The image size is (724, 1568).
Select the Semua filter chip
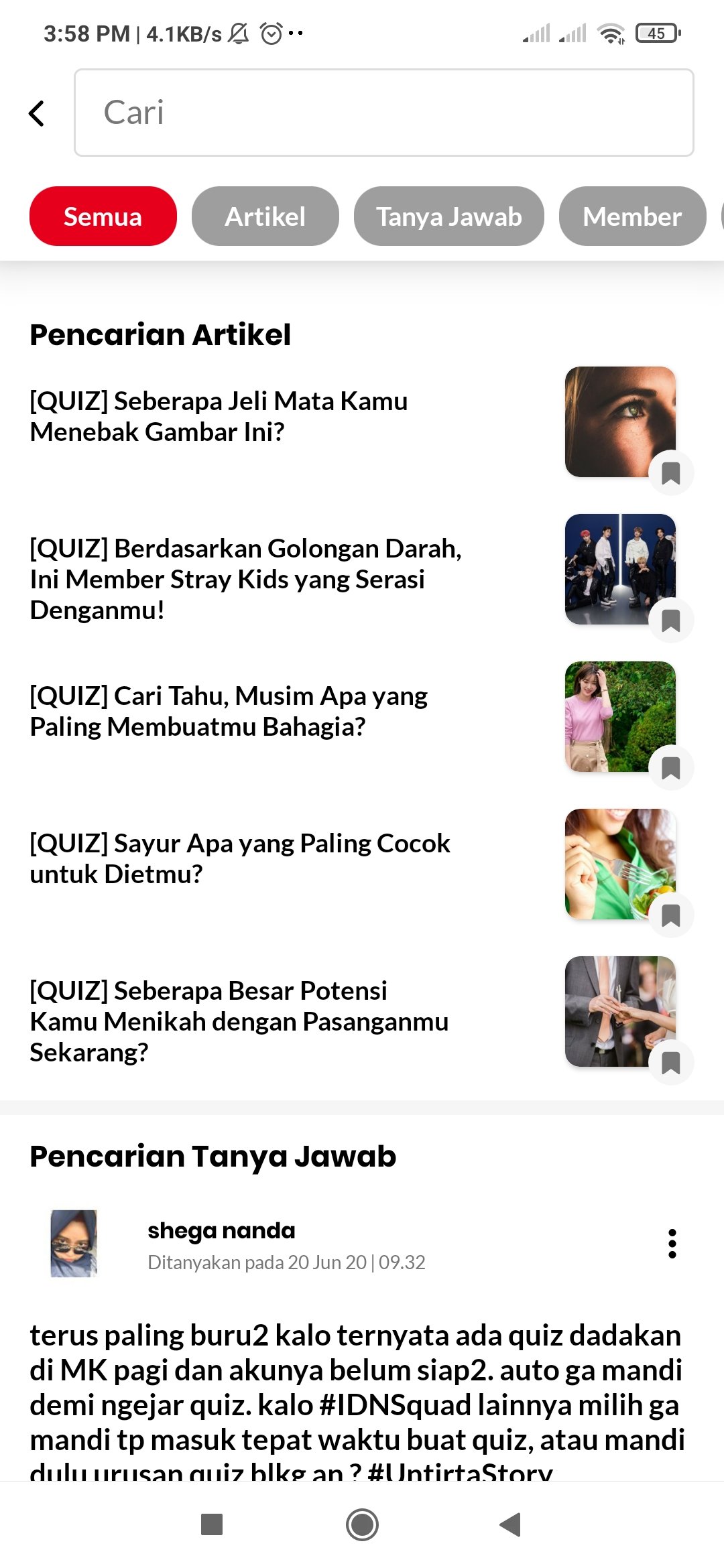(103, 216)
